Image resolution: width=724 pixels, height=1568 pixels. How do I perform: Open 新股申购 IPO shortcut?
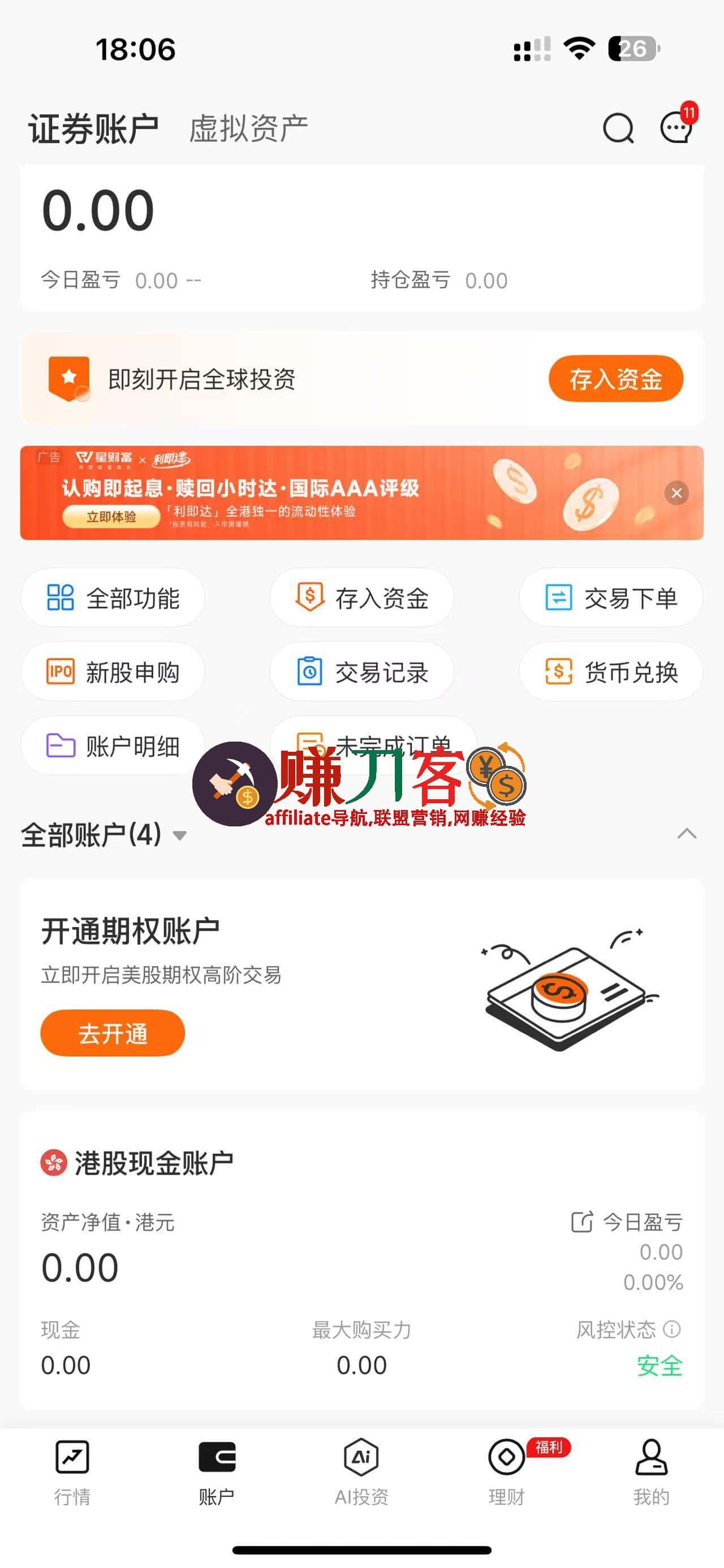113,672
